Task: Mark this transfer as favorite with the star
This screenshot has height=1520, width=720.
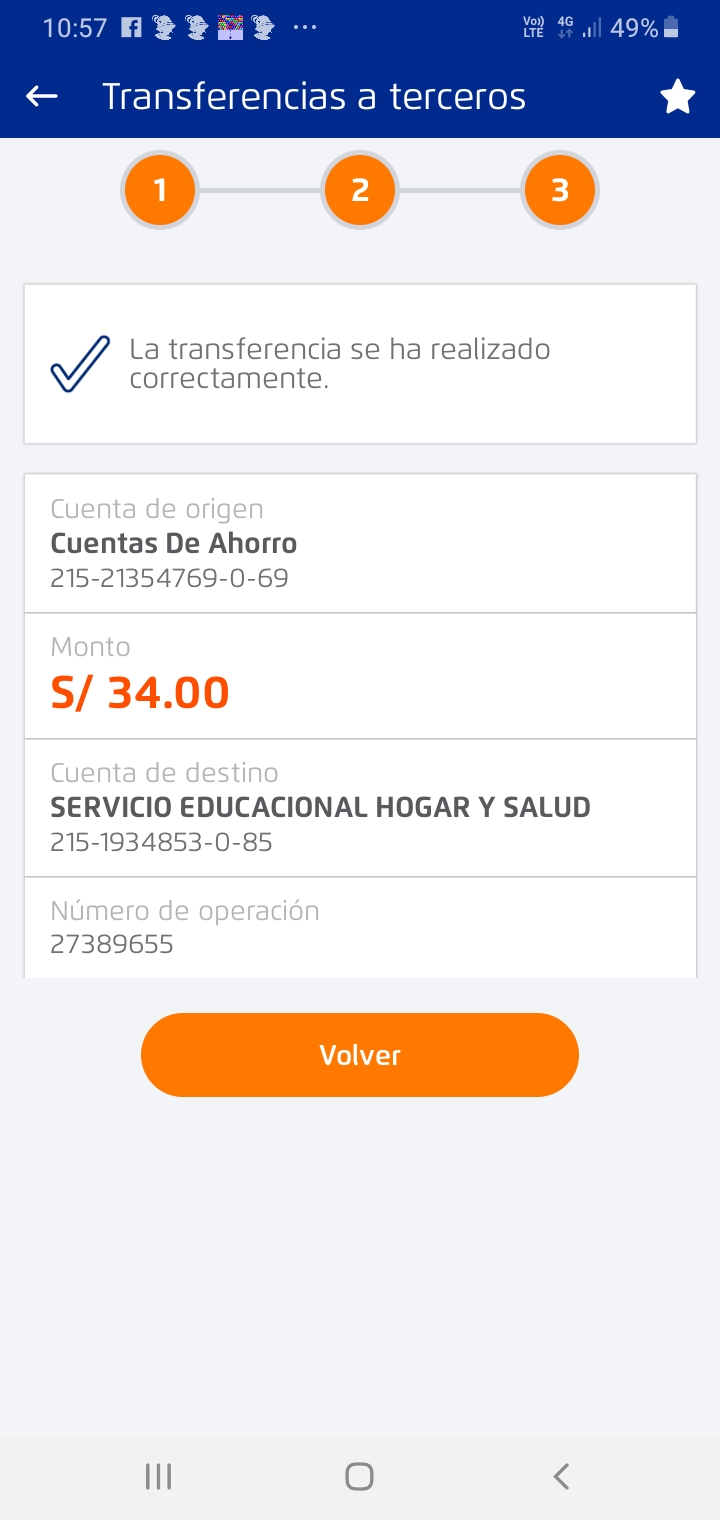Action: pos(677,97)
